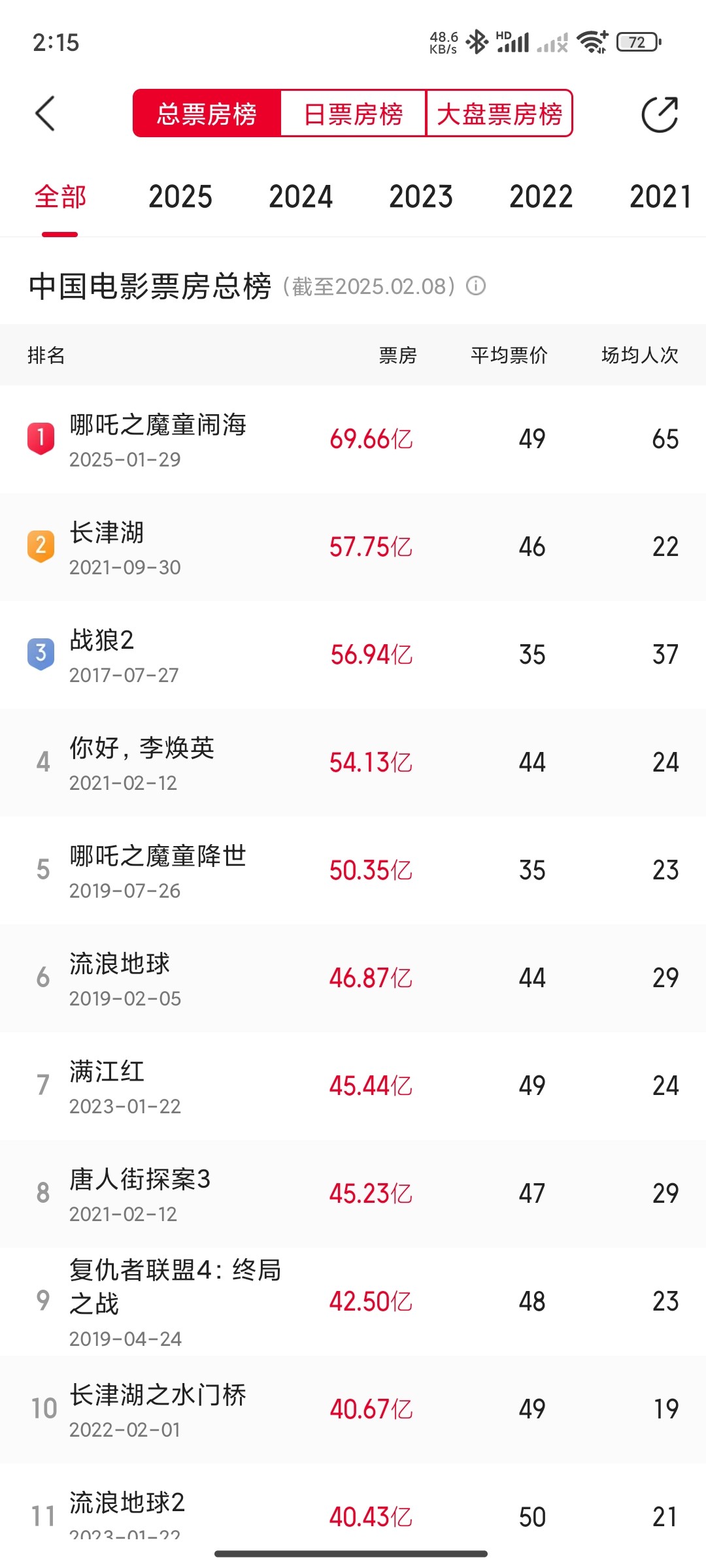The width and height of the screenshot is (706, 1568).
Task: Open the movie 流浪地球 from 2019
Action: point(353,978)
